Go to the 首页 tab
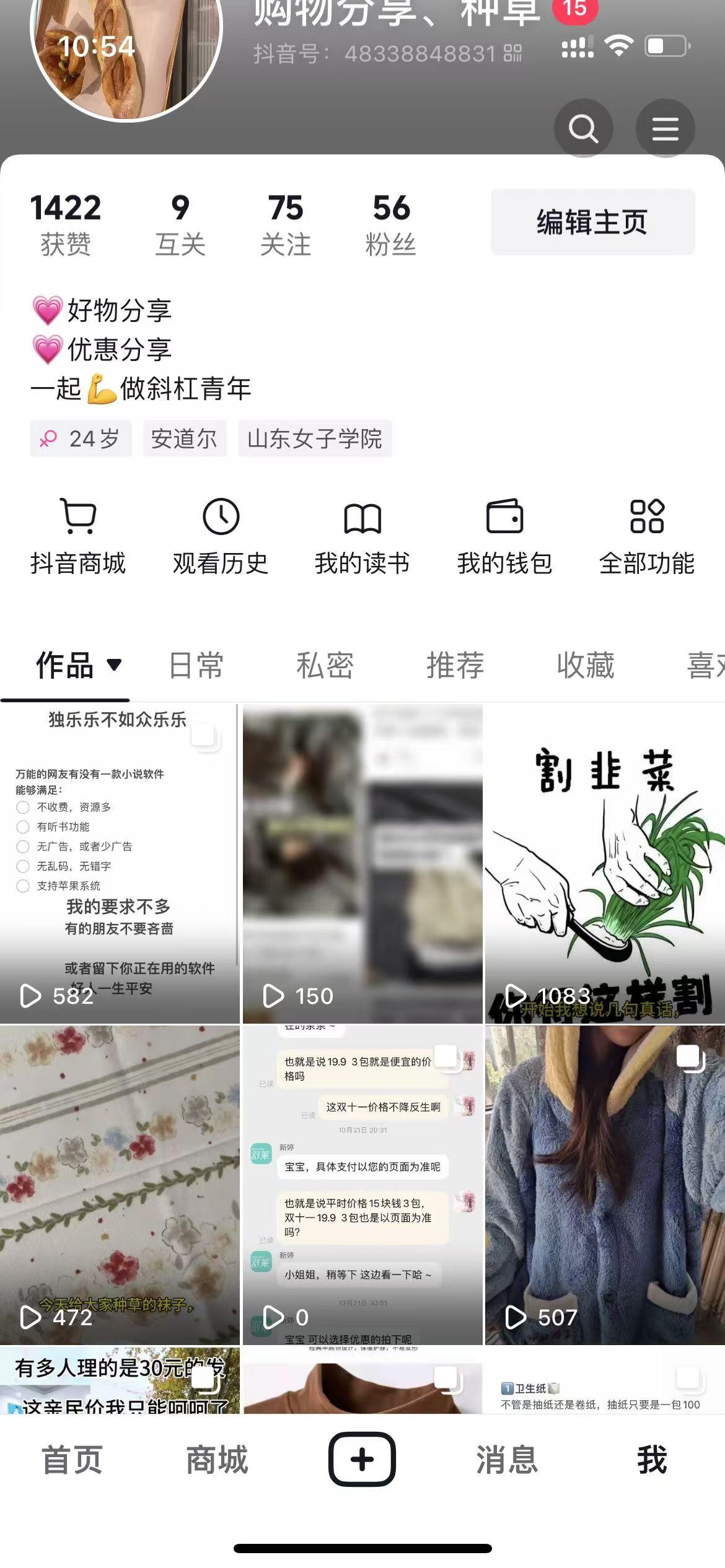 (72, 1459)
